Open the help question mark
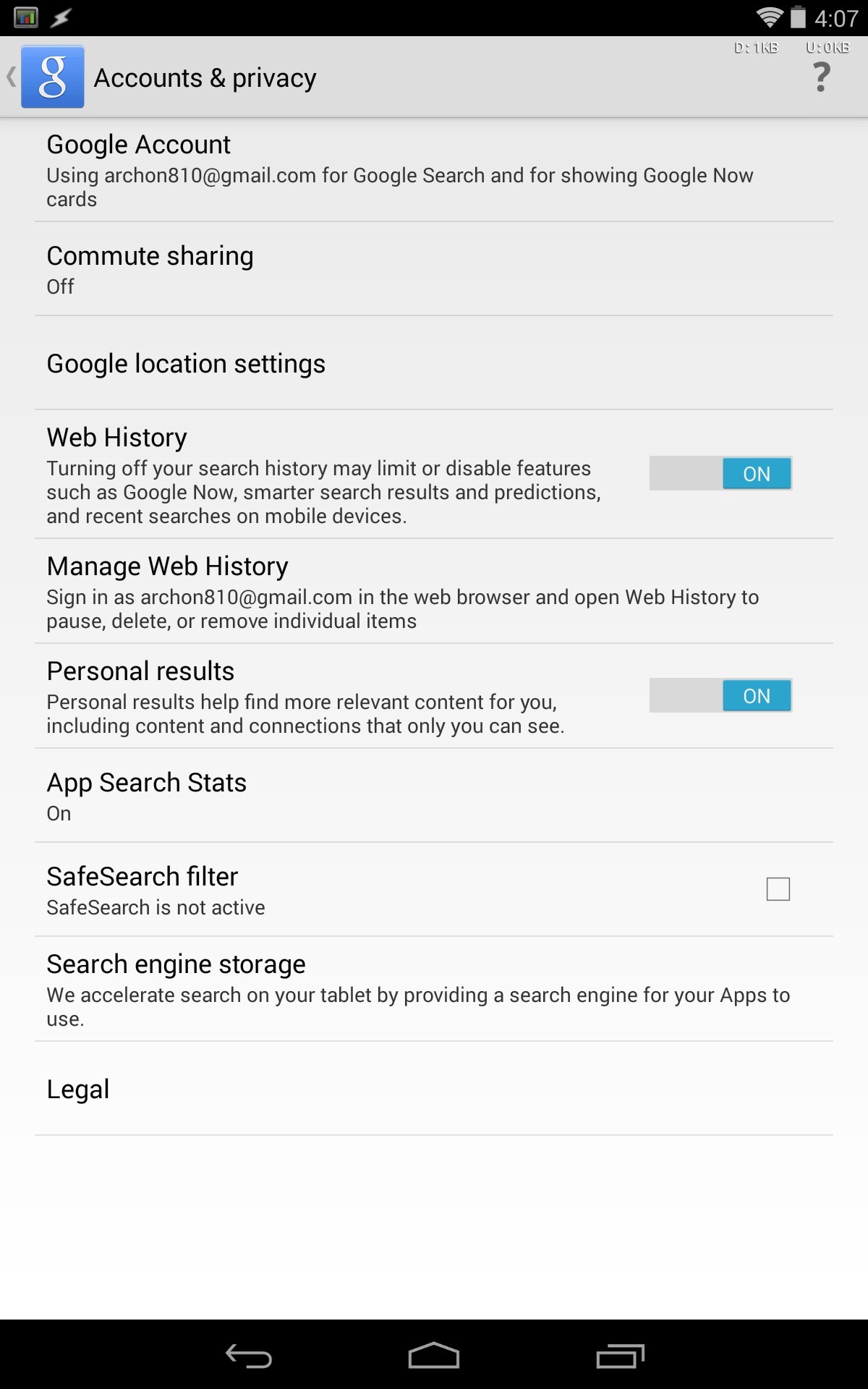The width and height of the screenshot is (868, 1389). [821, 77]
